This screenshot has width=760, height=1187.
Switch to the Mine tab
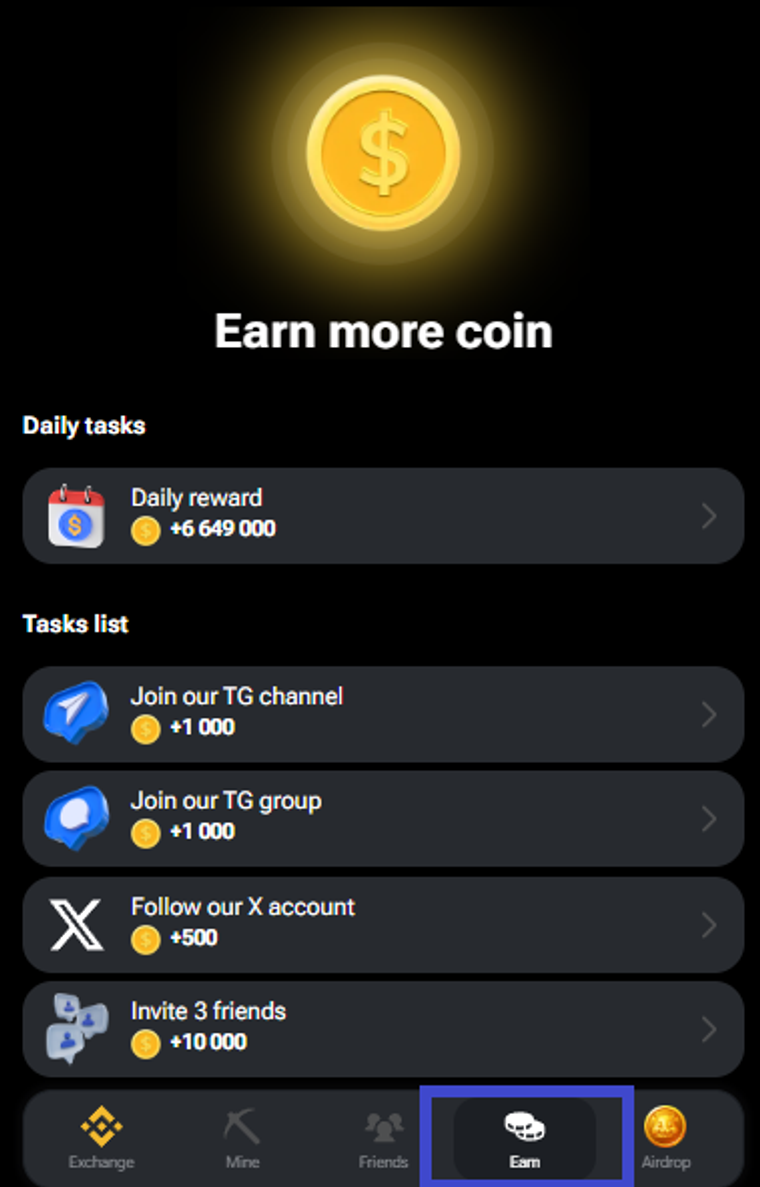tap(242, 1140)
